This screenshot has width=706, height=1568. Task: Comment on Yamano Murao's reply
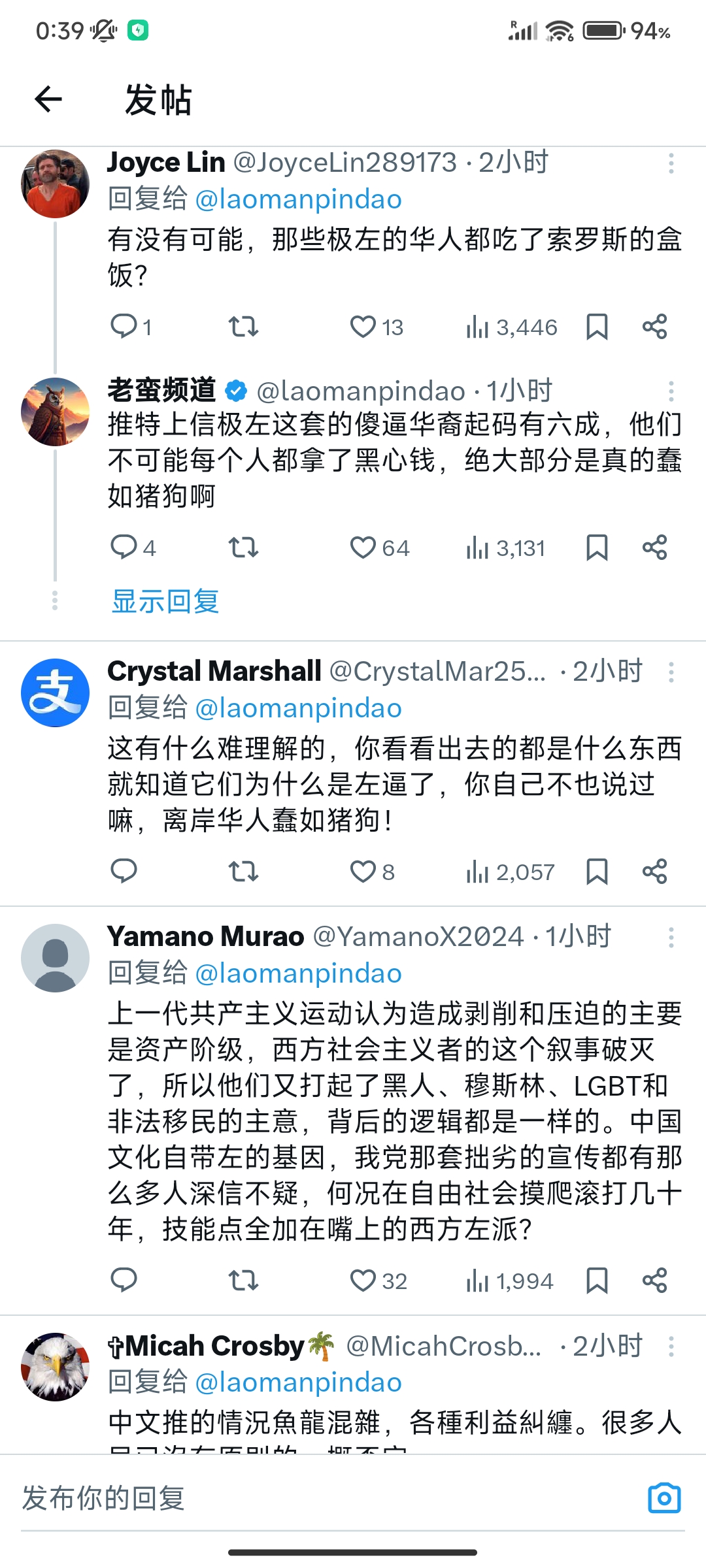(124, 1281)
